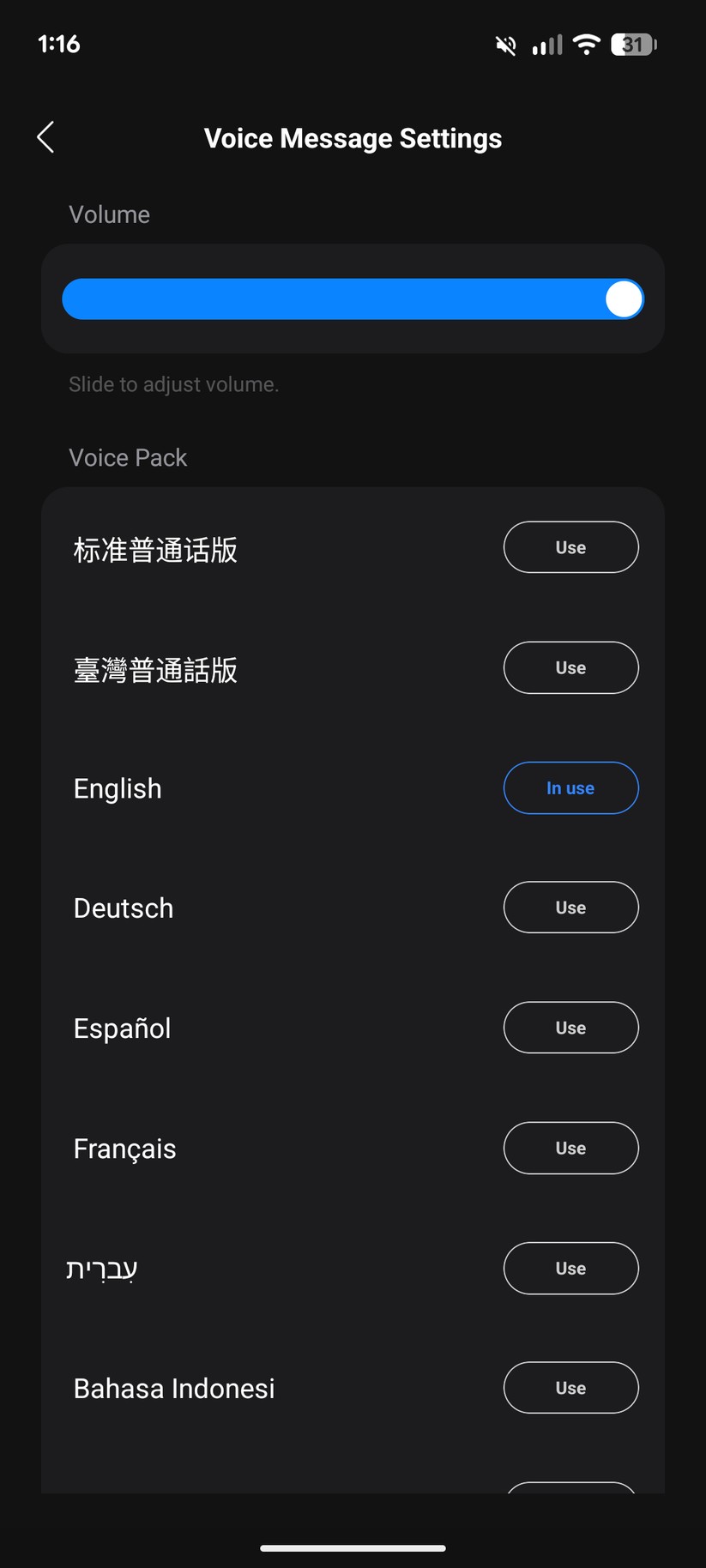Image resolution: width=706 pixels, height=1568 pixels.
Task: Use the 标准普通话版 voice pack
Action: pos(570,547)
